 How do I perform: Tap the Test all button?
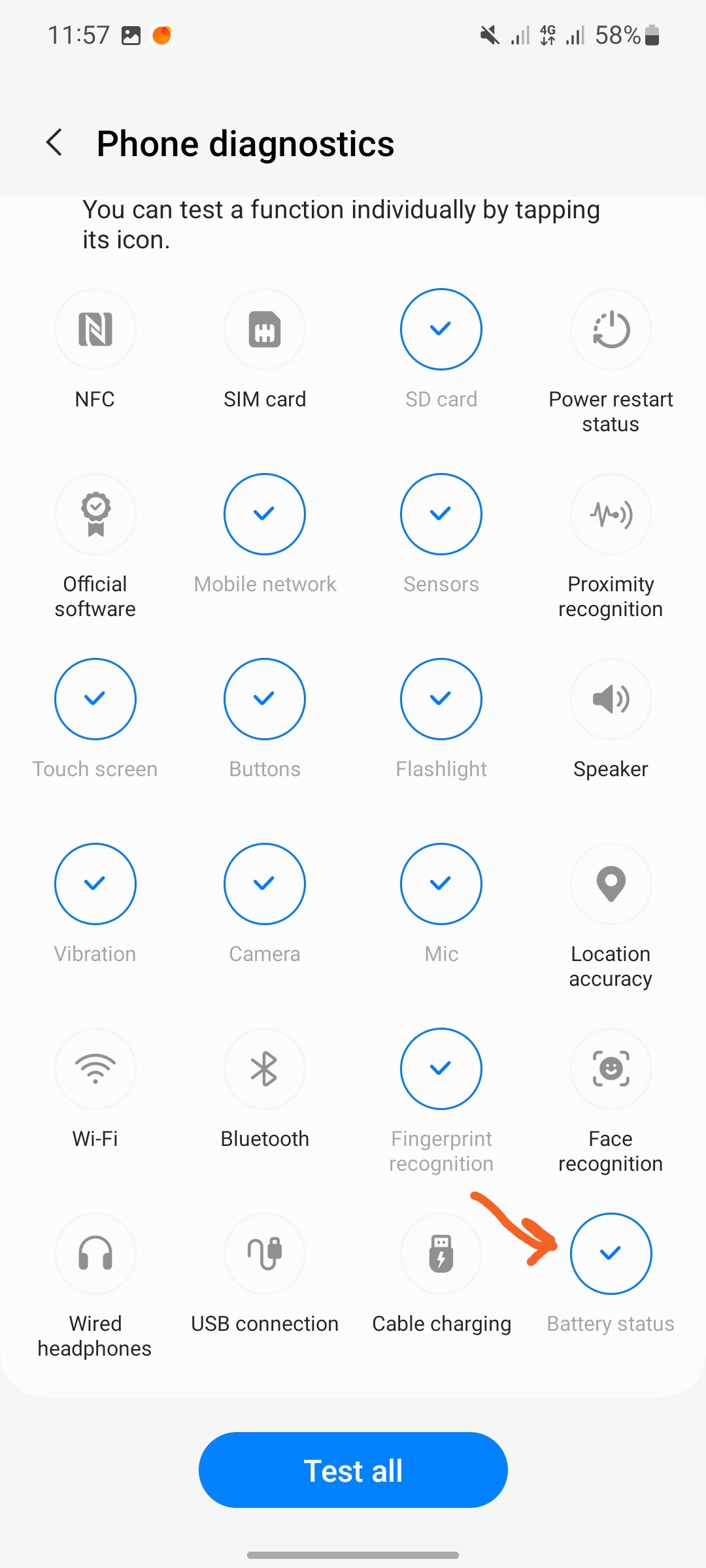click(353, 1470)
